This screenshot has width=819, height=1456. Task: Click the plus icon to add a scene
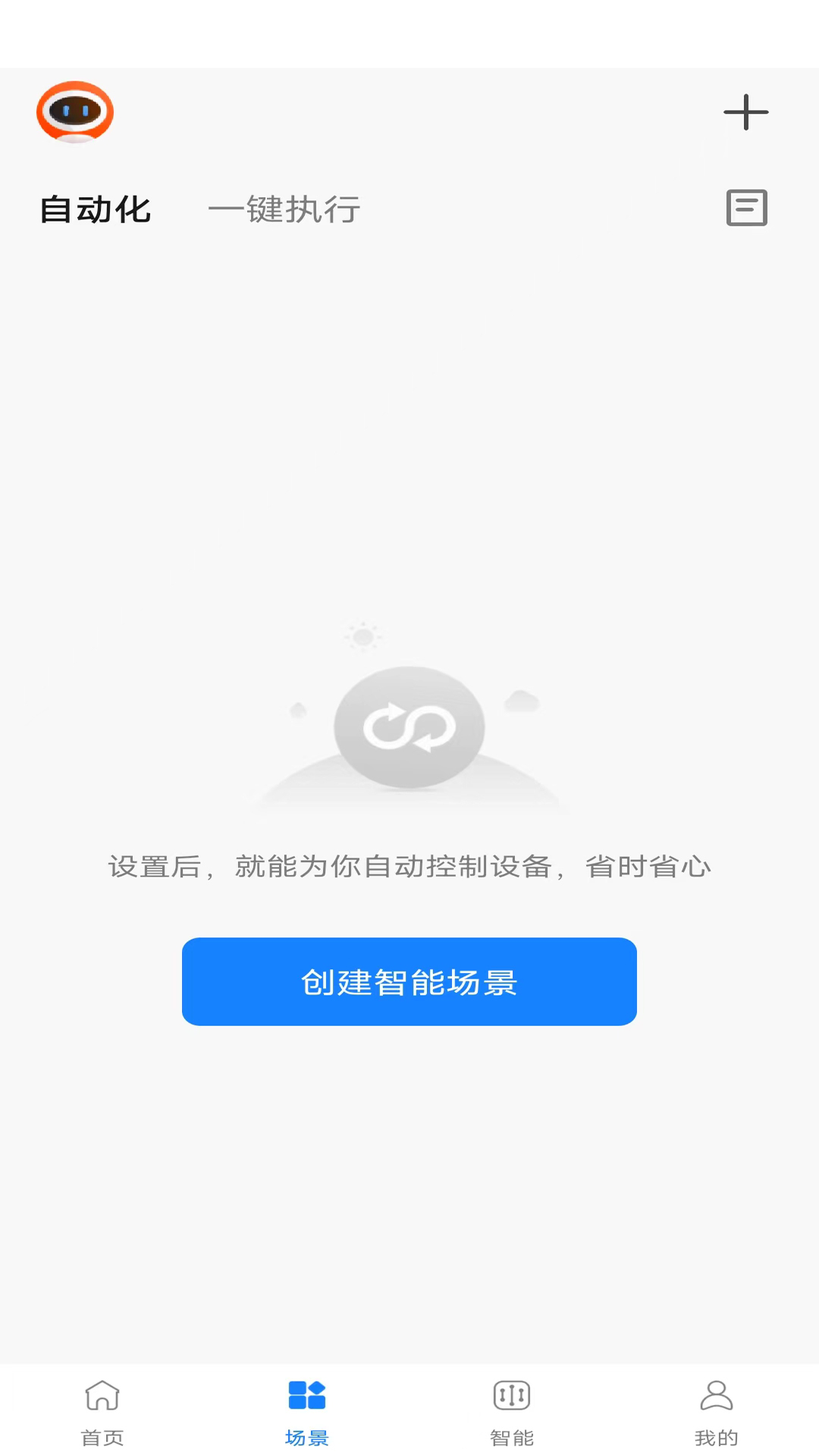point(746,112)
